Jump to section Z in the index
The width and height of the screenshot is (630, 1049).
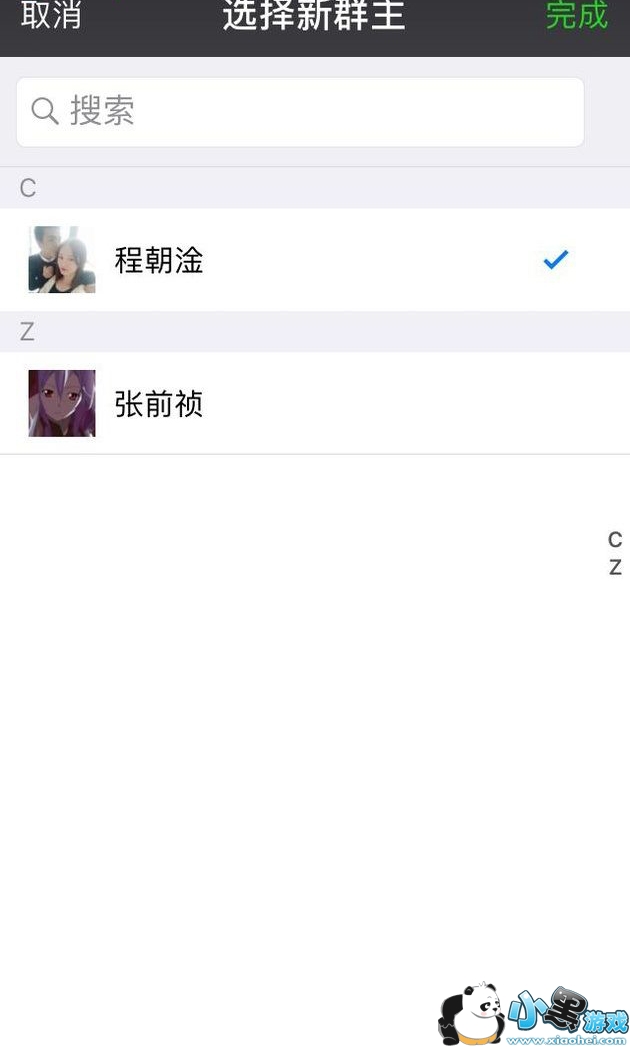pos(615,567)
